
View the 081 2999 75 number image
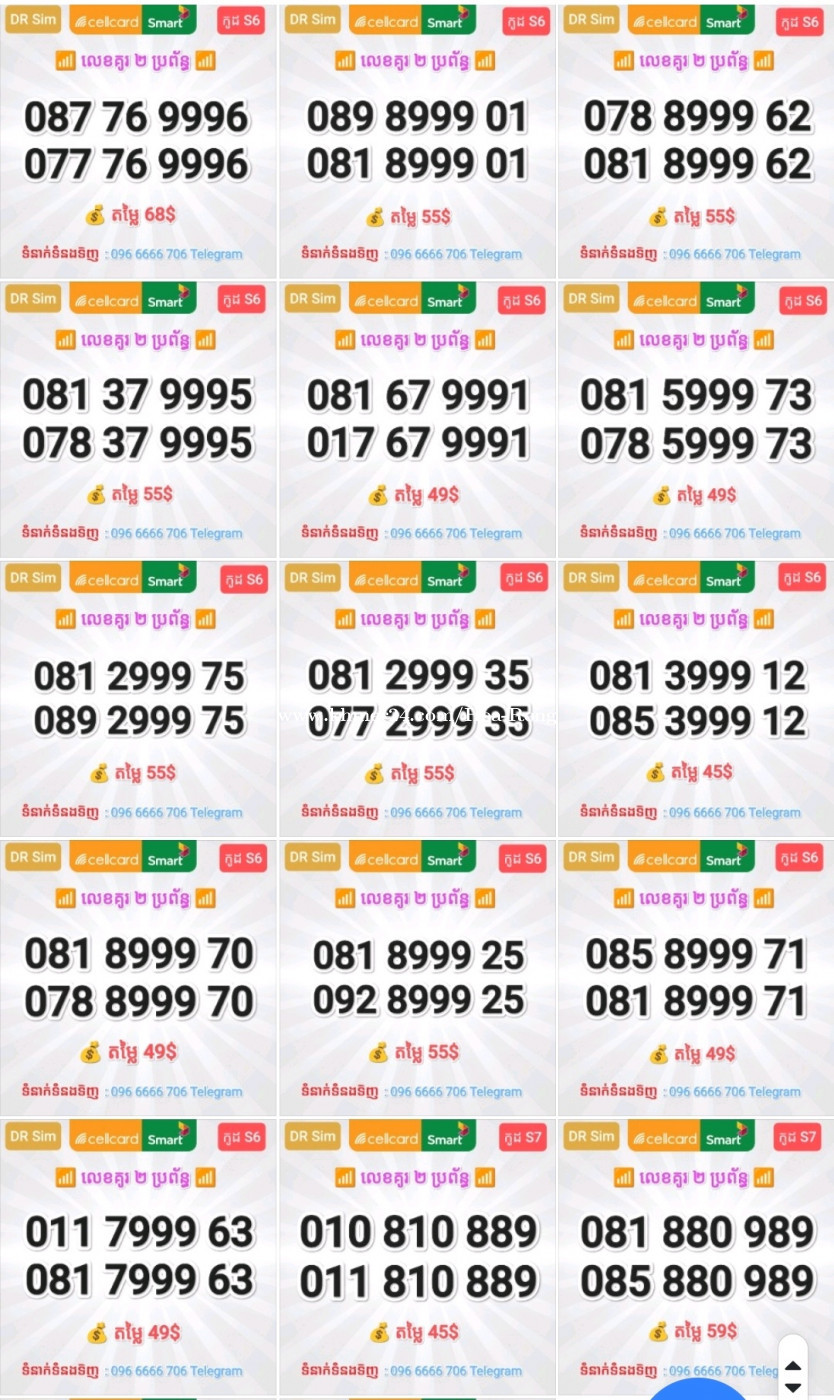[x=138, y=698]
